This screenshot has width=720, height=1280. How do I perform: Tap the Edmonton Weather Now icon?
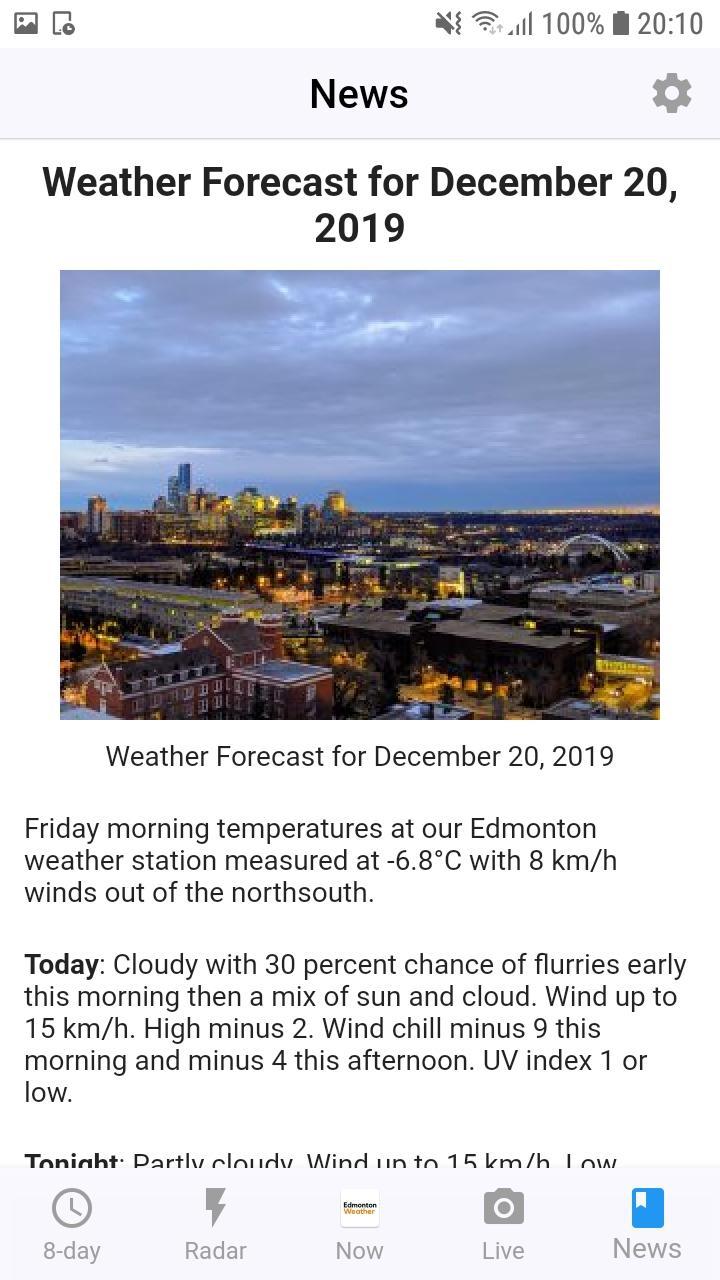point(359,1208)
